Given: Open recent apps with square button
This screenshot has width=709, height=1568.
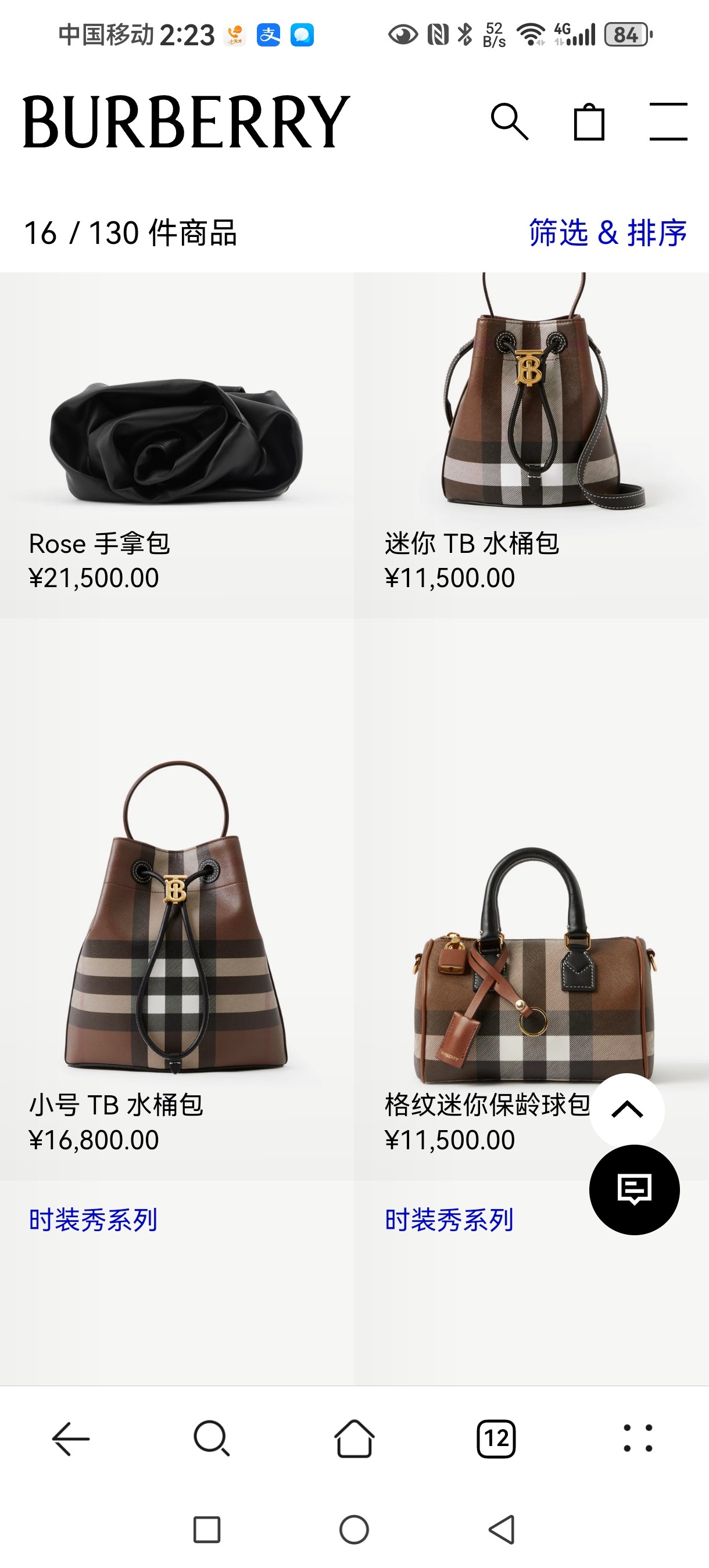Looking at the screenshot, I should [206, 1530].
